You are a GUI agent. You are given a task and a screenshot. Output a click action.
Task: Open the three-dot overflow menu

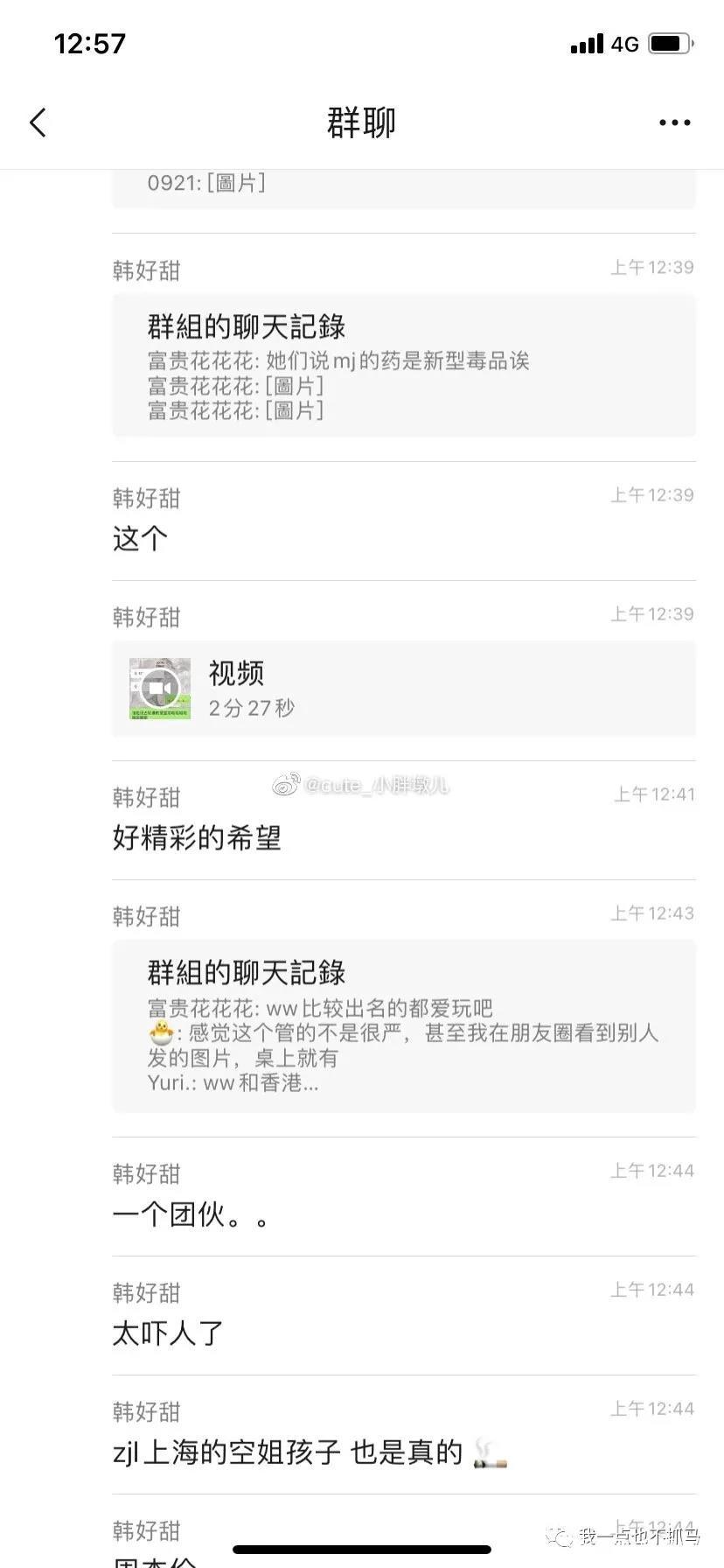coord(674,122)
